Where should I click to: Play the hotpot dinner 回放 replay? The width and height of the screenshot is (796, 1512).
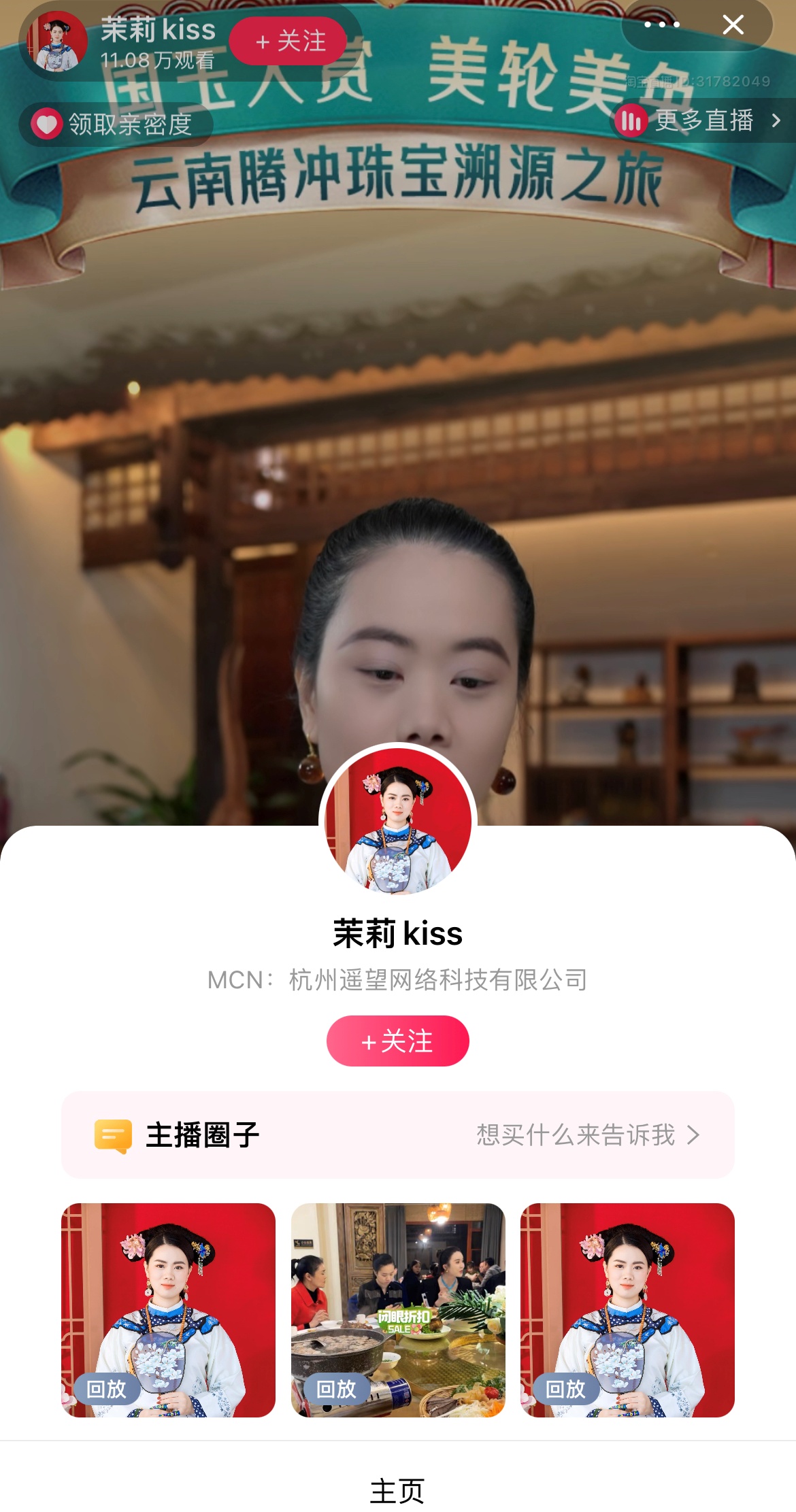pos(398,1310)
